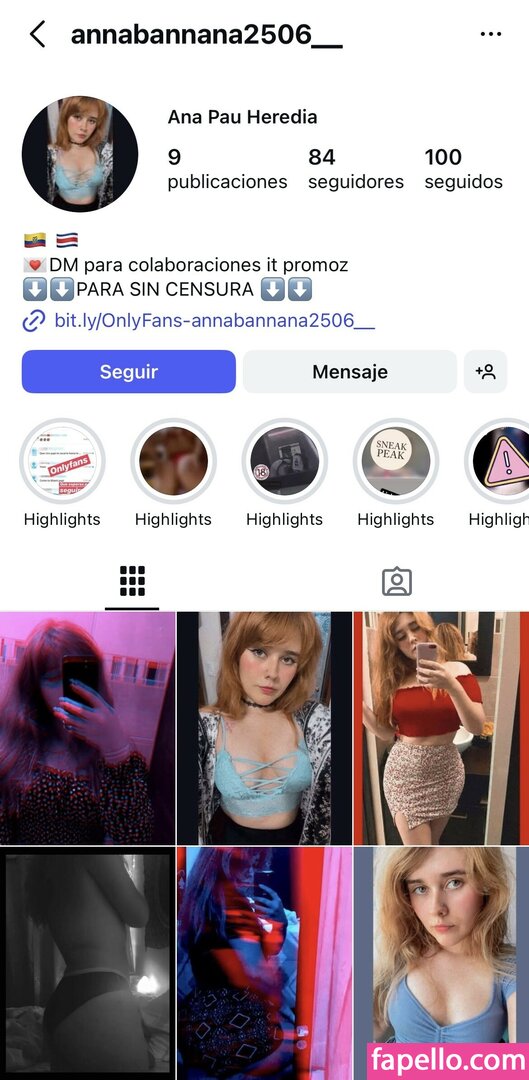View the profile picture
Viewport: 529px width, 1080px height.
click(x=80, y=154)
